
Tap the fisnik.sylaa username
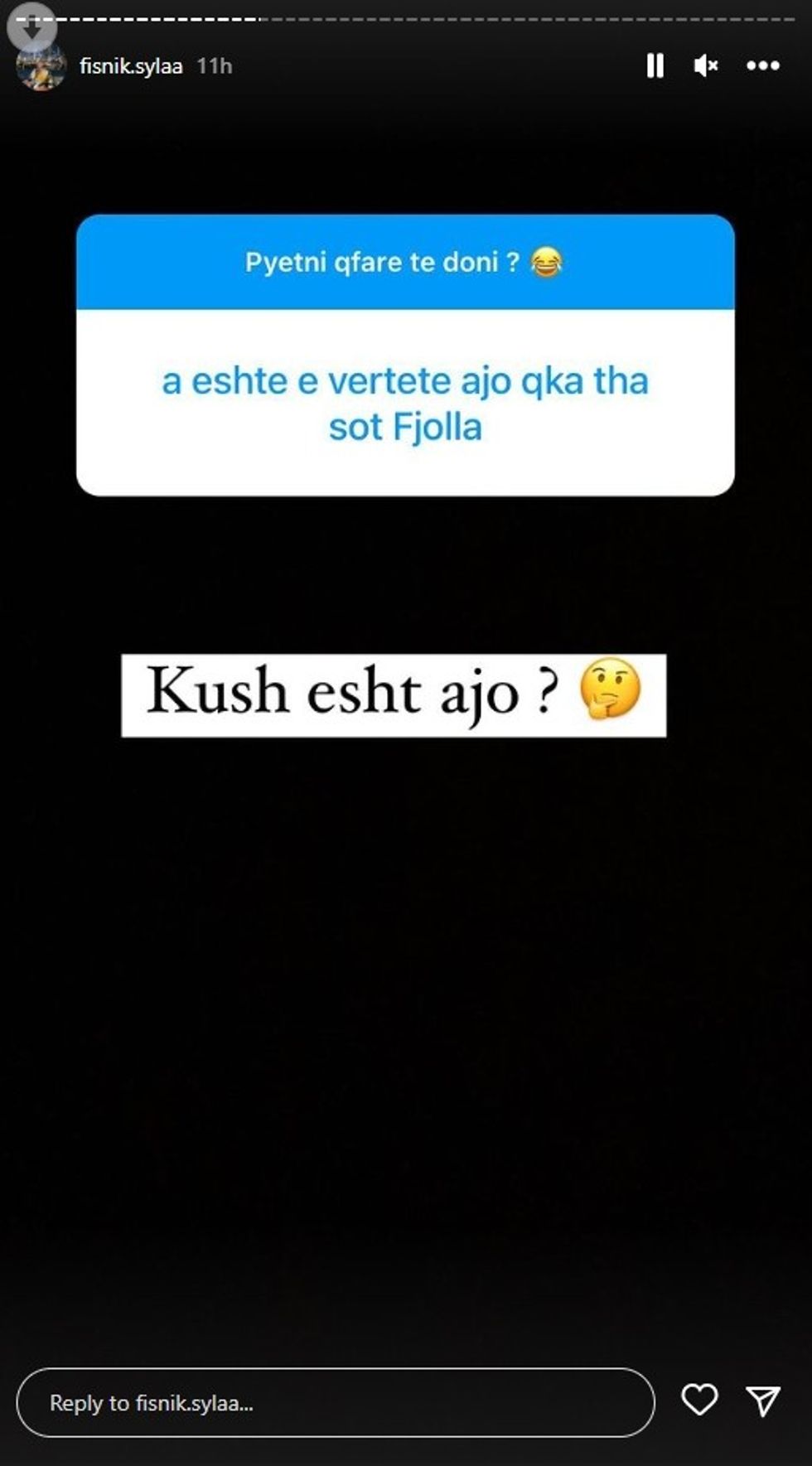131,66
